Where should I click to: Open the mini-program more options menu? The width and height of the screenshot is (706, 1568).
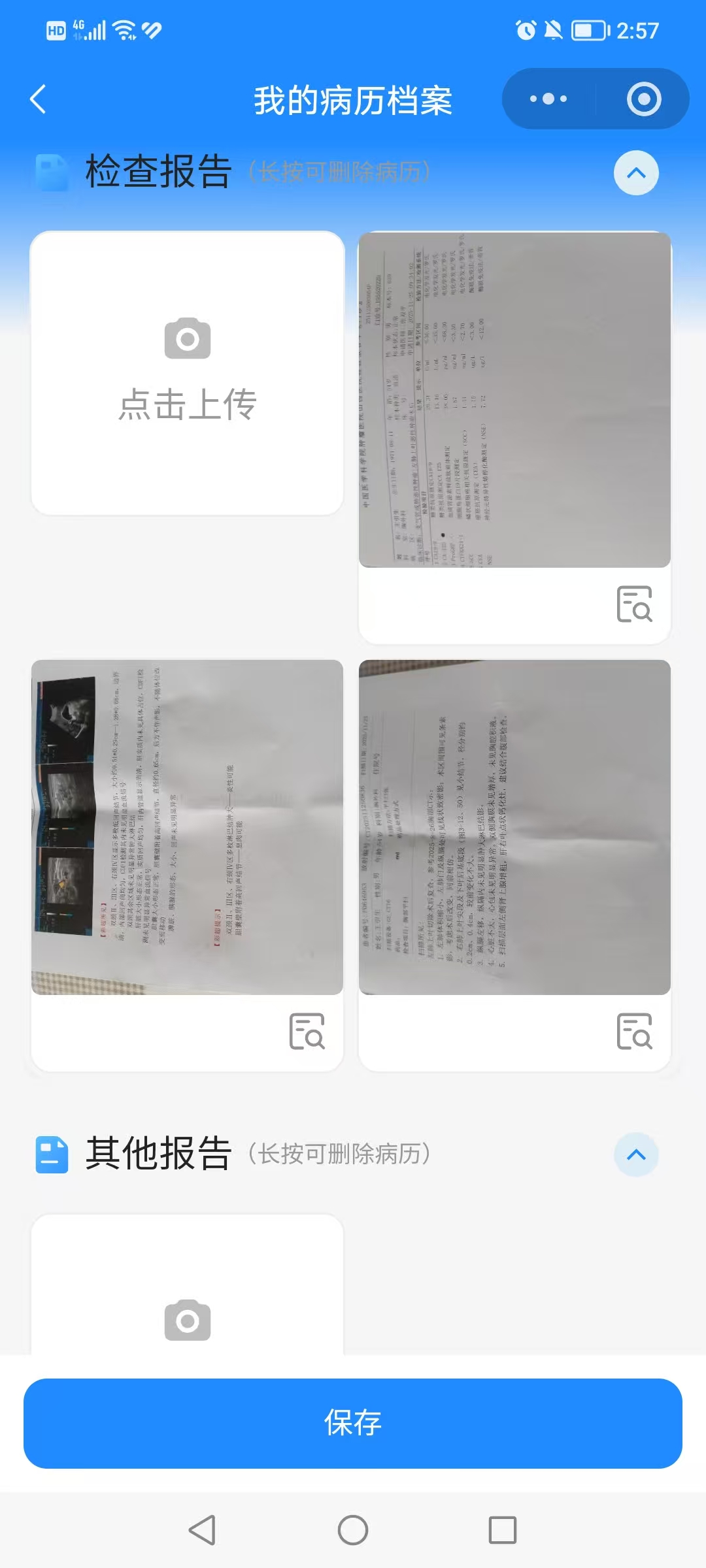coord(548,99)
